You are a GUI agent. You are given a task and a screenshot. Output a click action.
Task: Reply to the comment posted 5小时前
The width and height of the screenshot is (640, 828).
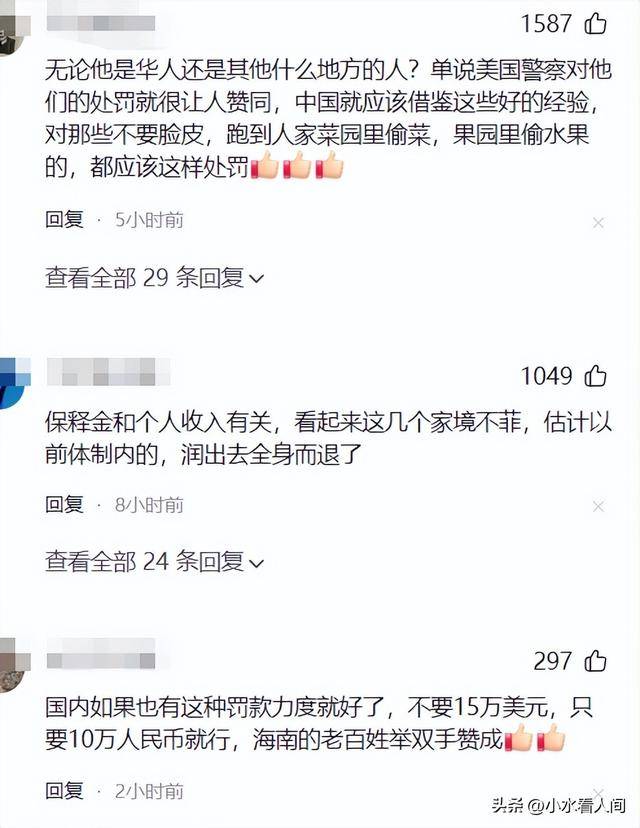64,220
